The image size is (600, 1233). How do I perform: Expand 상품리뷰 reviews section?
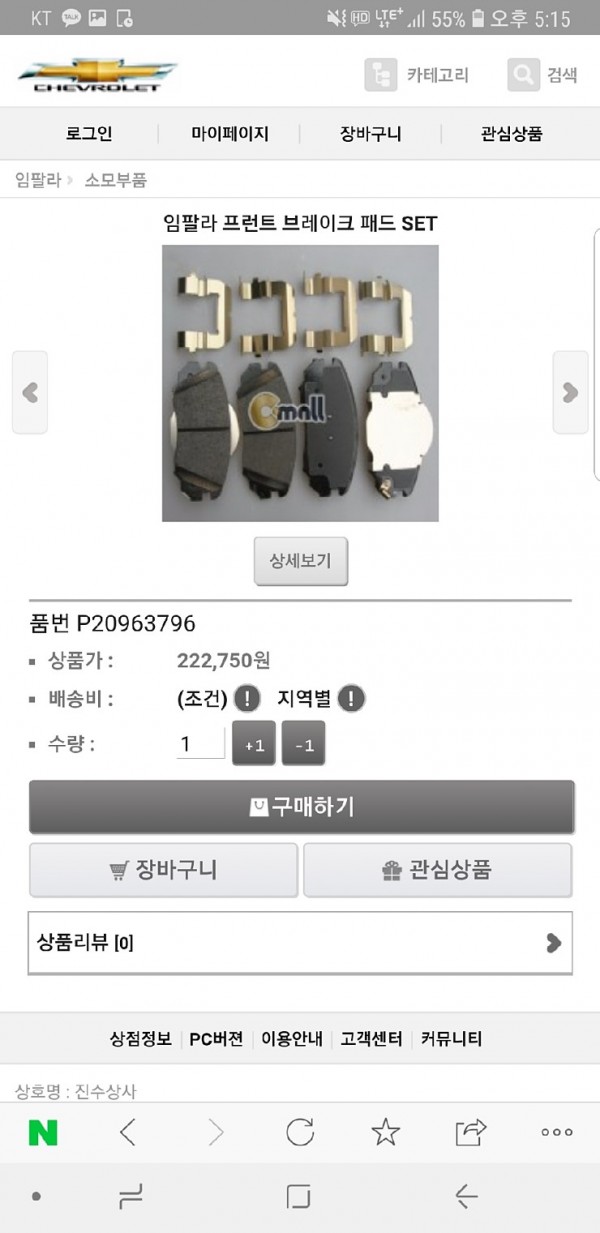300,942
